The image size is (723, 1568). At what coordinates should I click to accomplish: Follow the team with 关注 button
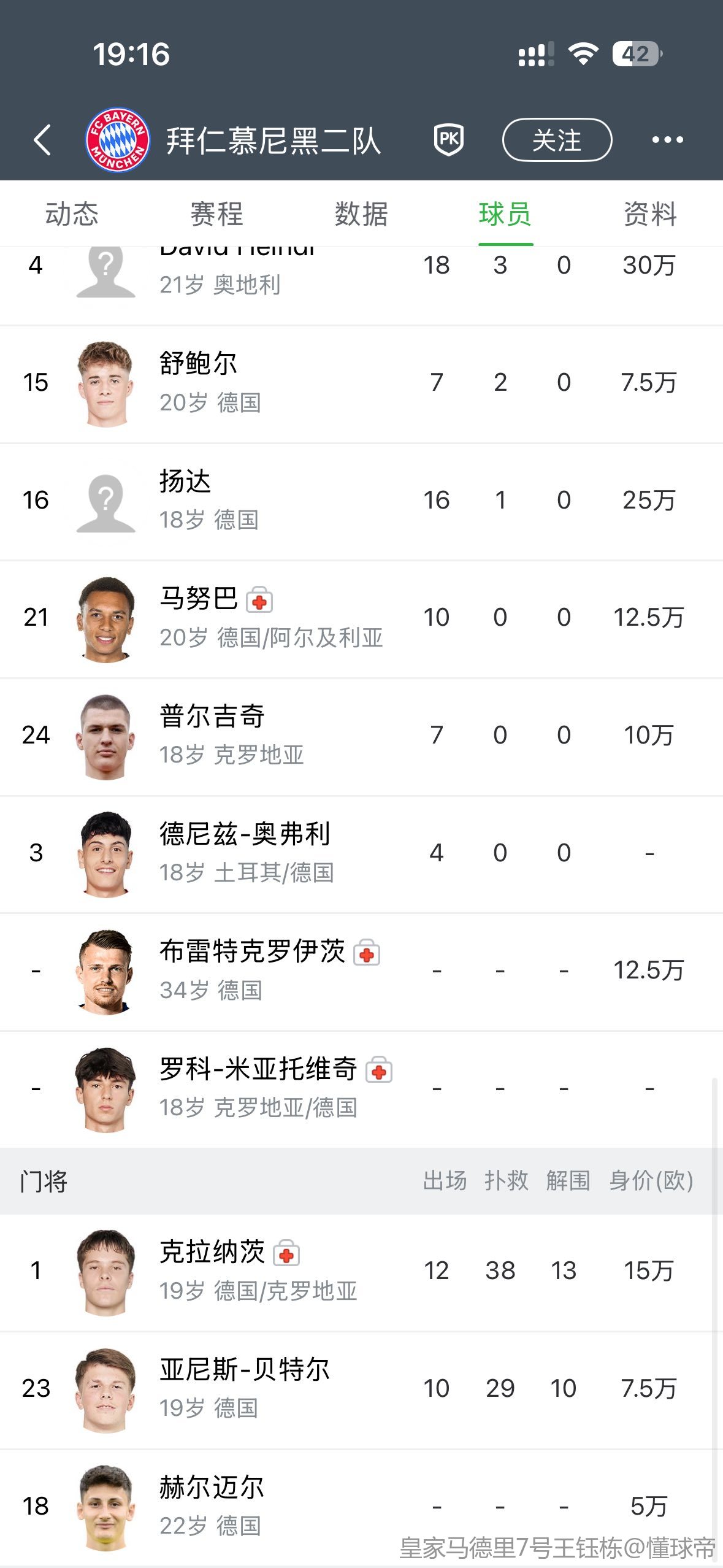coord(556,140)
